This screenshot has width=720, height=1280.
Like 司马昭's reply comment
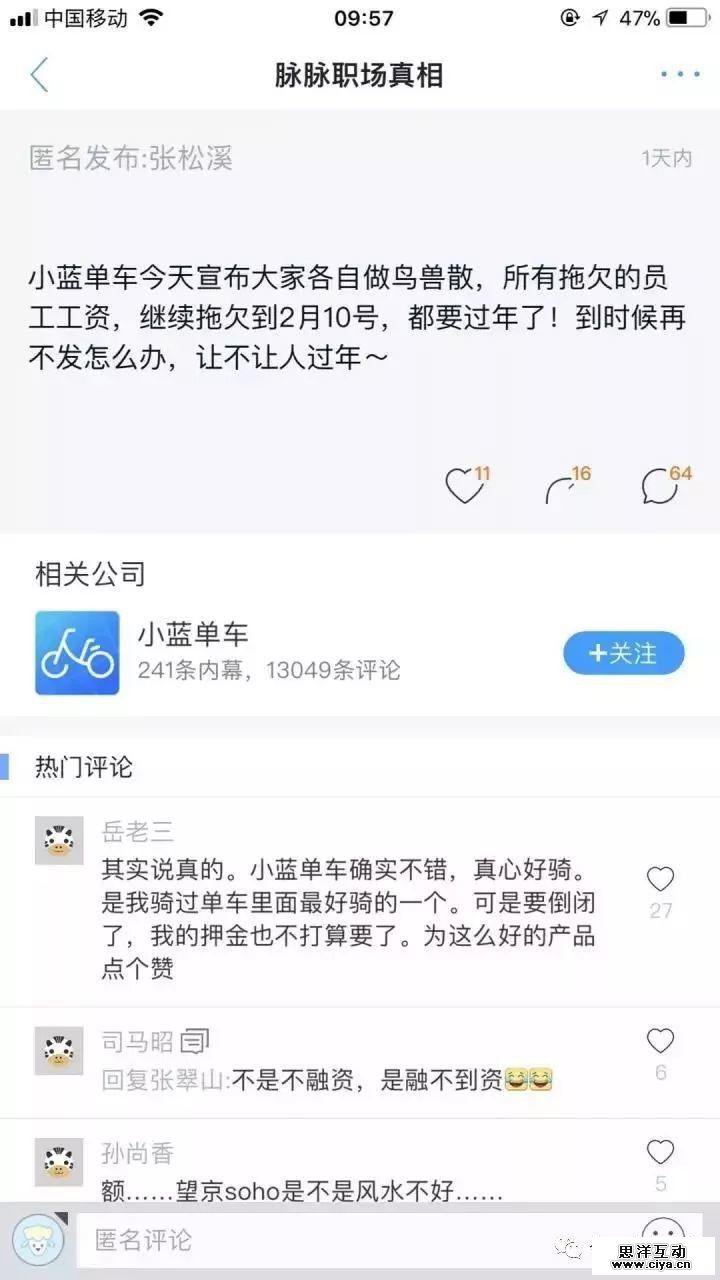(660, 1042)
